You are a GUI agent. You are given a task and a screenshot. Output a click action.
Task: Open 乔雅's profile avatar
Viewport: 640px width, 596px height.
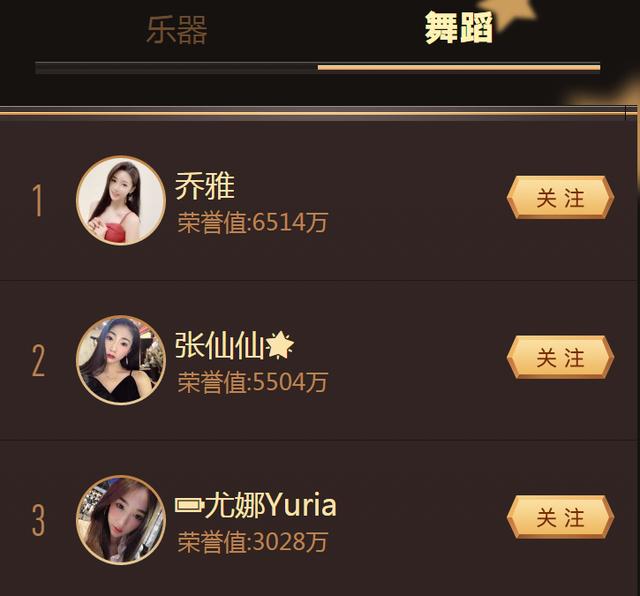pyautogui.click(x=121, y=200)
